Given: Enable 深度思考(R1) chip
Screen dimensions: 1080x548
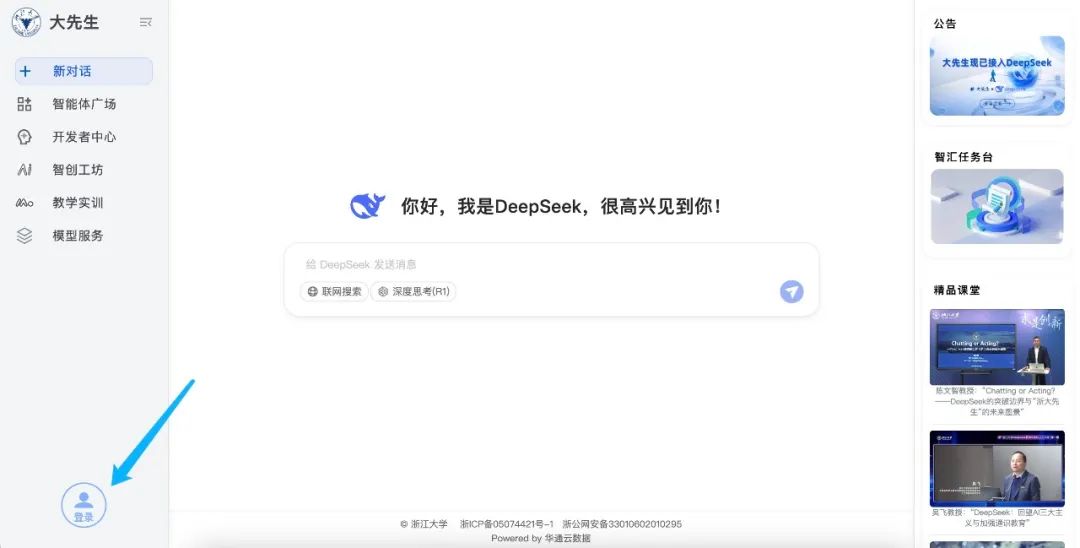Looking at the screenshot, I should pyautogui.click(x=413, y=292).
